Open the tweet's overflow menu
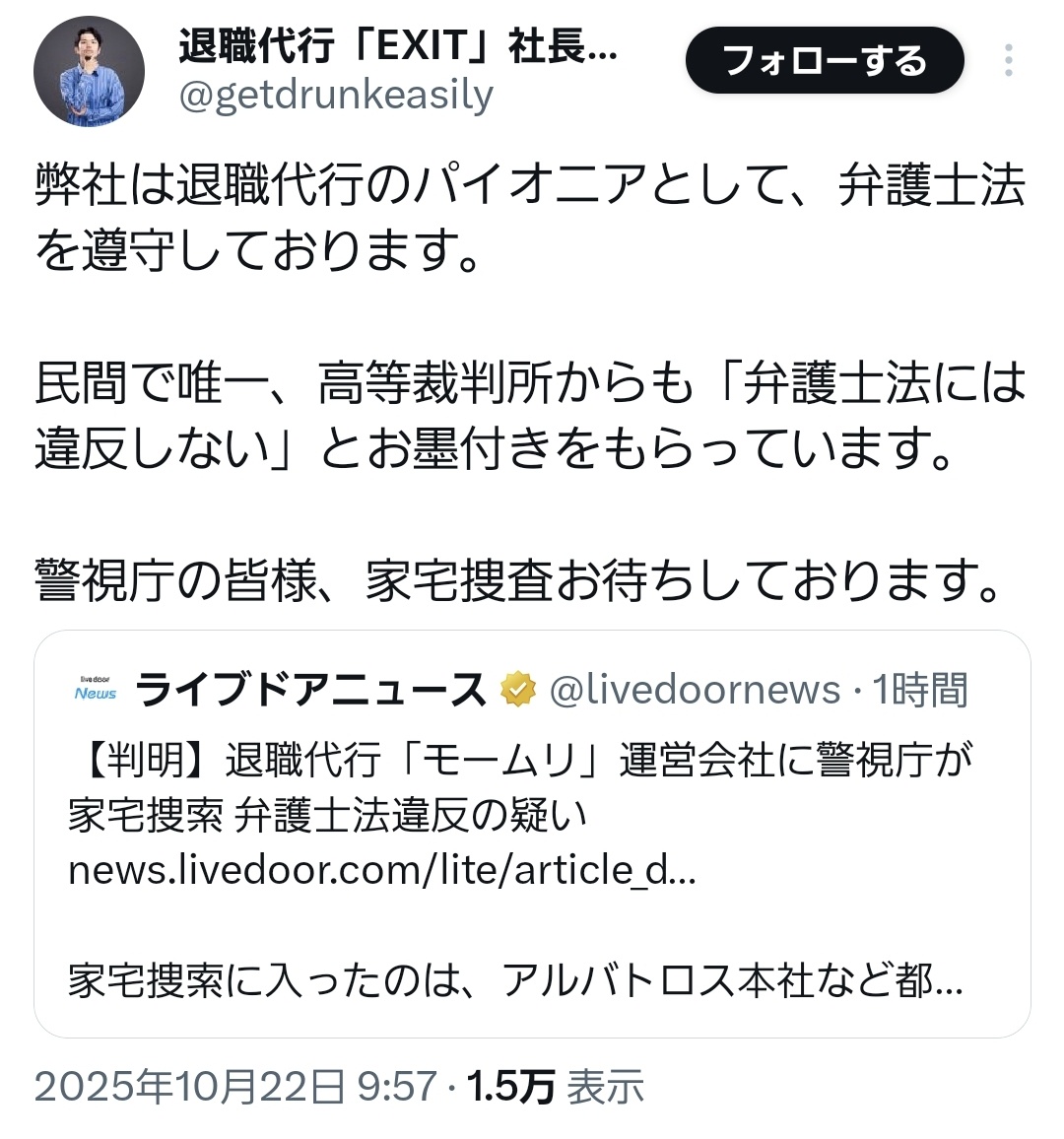The height and width of the screenshot is (1139, 1064). point(1008,61)
